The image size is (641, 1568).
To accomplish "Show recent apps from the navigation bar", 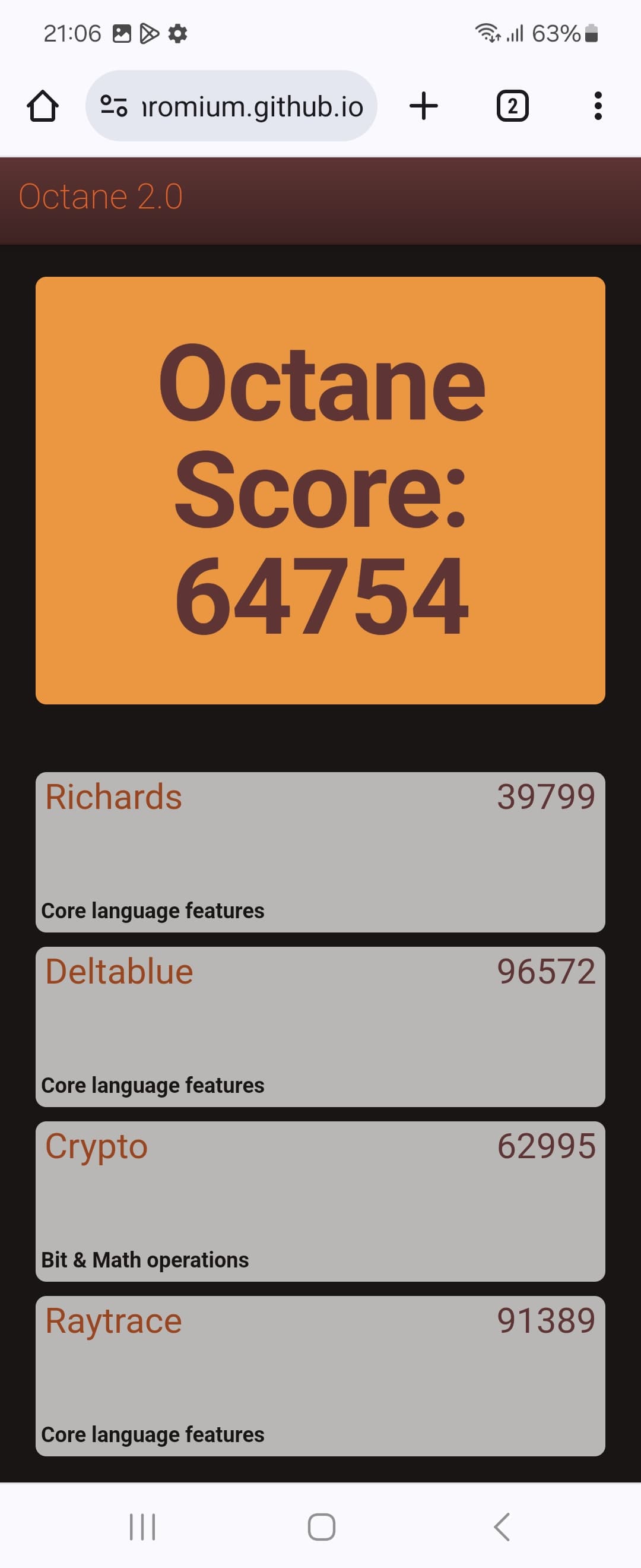I will (x=142, y=1526).
